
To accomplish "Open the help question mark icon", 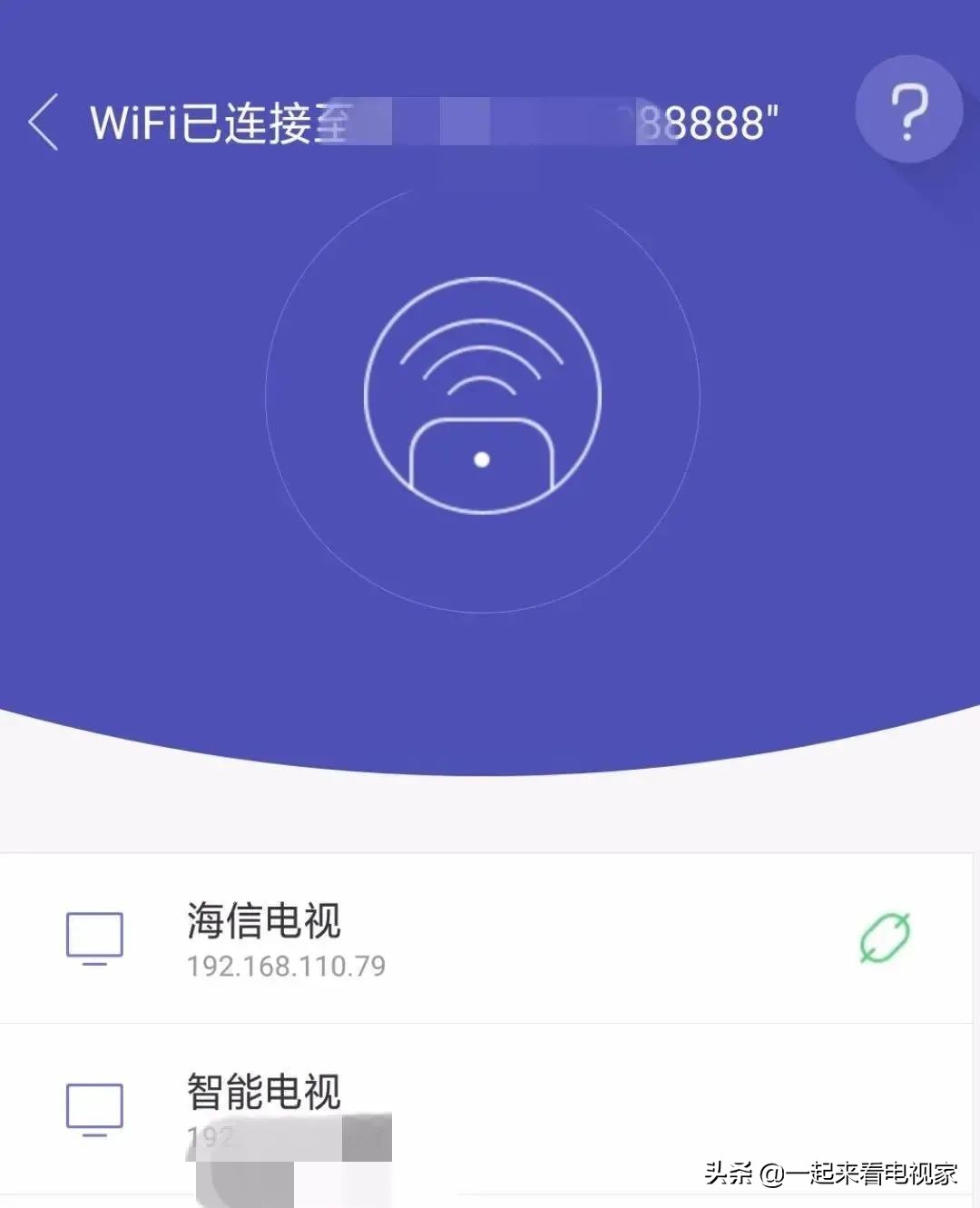I will 909,108.
